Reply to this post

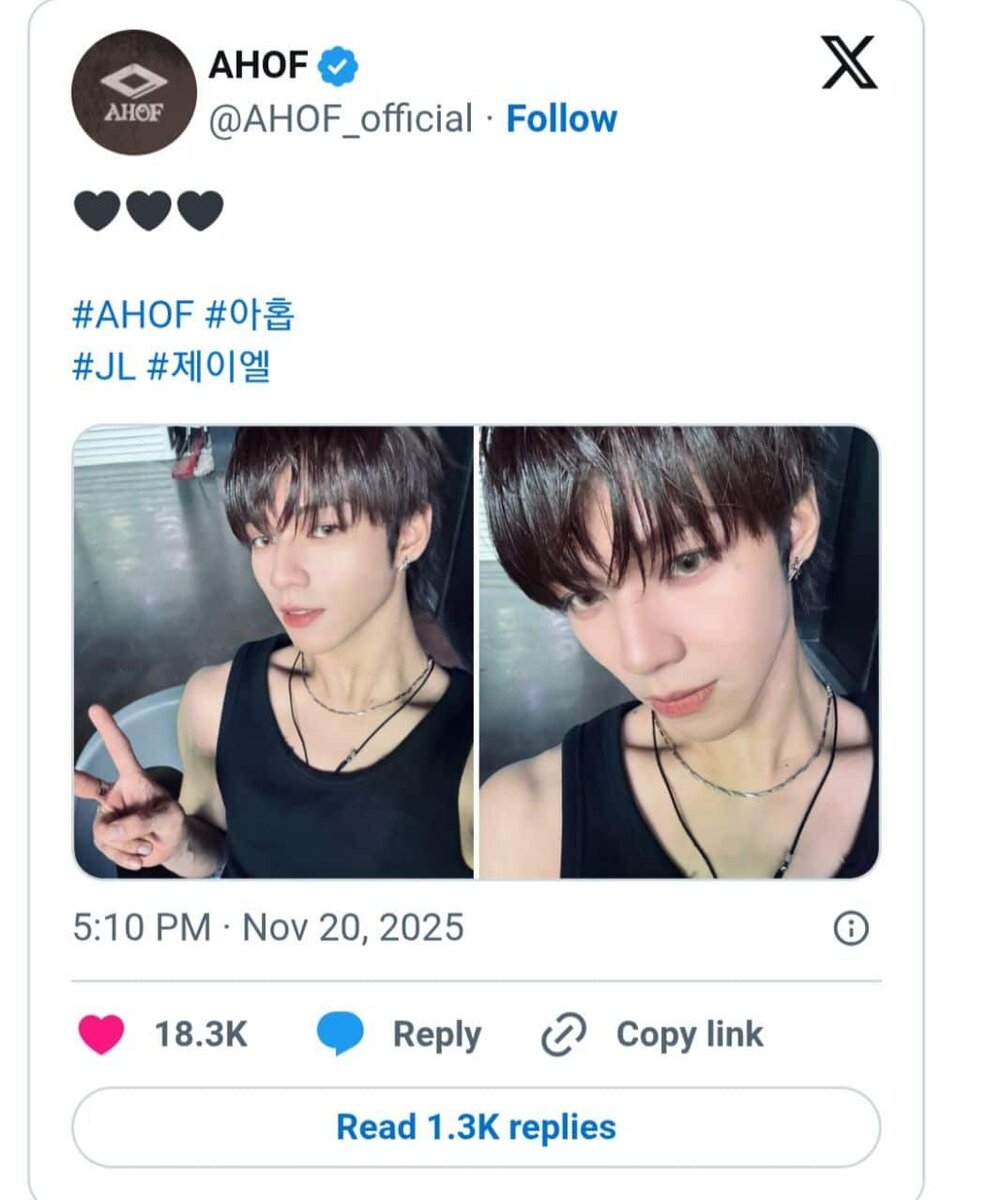pos(399,1034)
